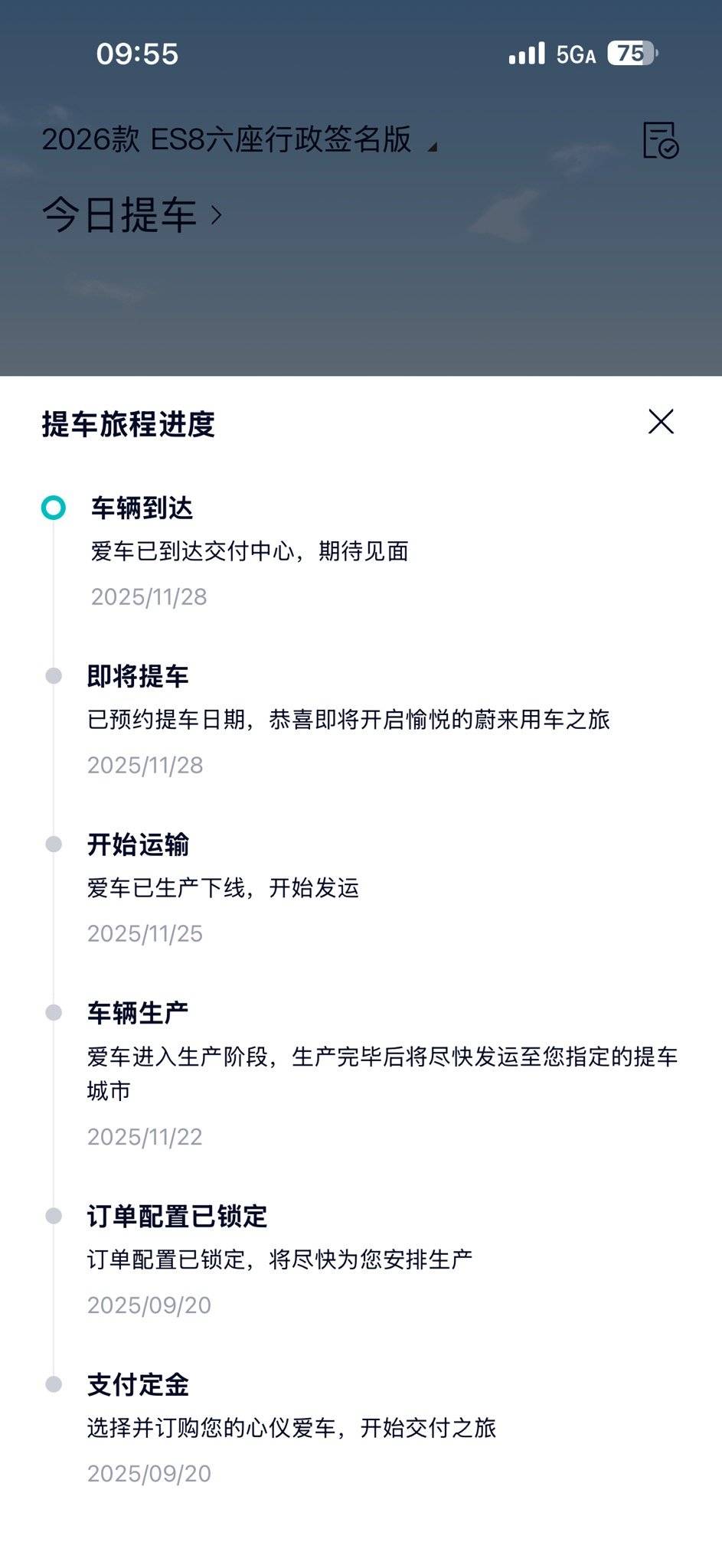Open the 2026款 ES8六座行政签名版 vehicle dropdown
The height and width of the screenshot is (1568, 722).
pyautogui.click(x=239, y=140)
